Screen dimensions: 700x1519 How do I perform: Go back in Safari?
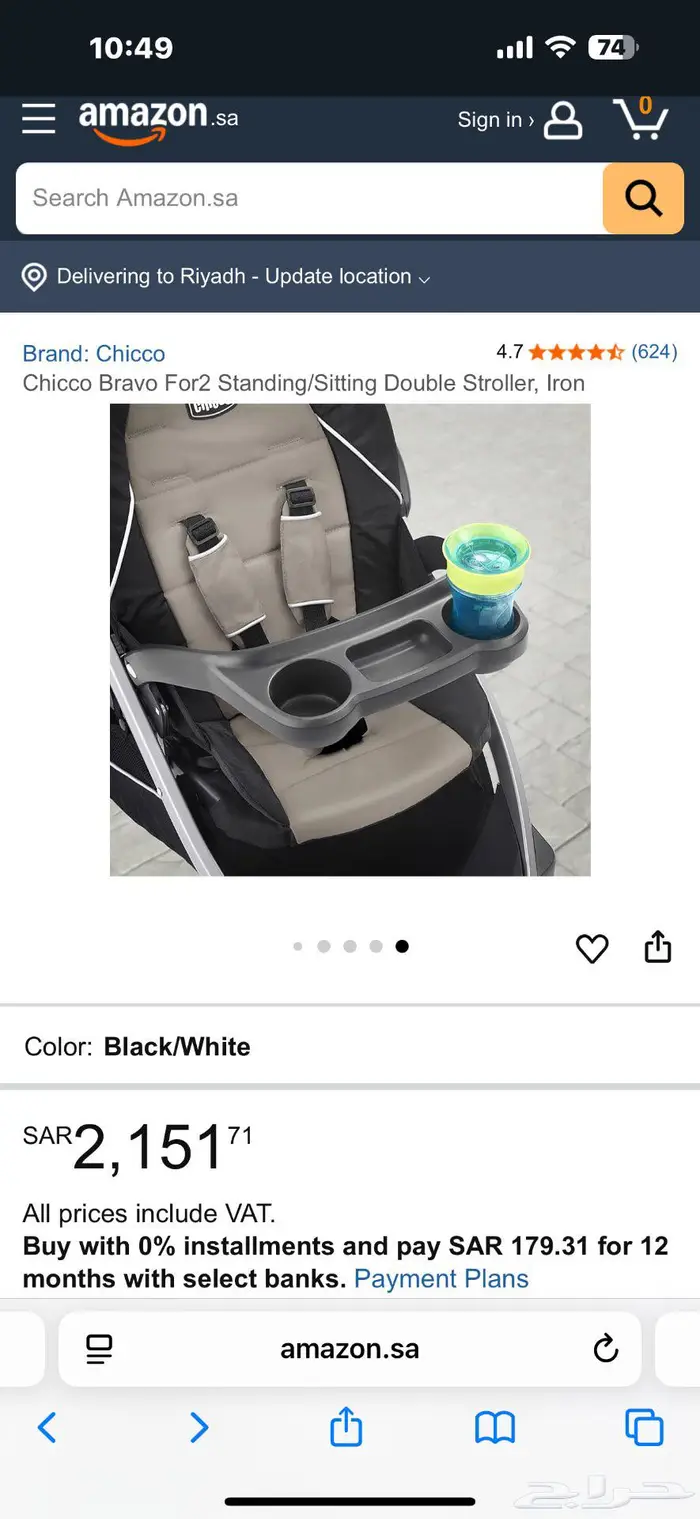tap(47, 1427)
